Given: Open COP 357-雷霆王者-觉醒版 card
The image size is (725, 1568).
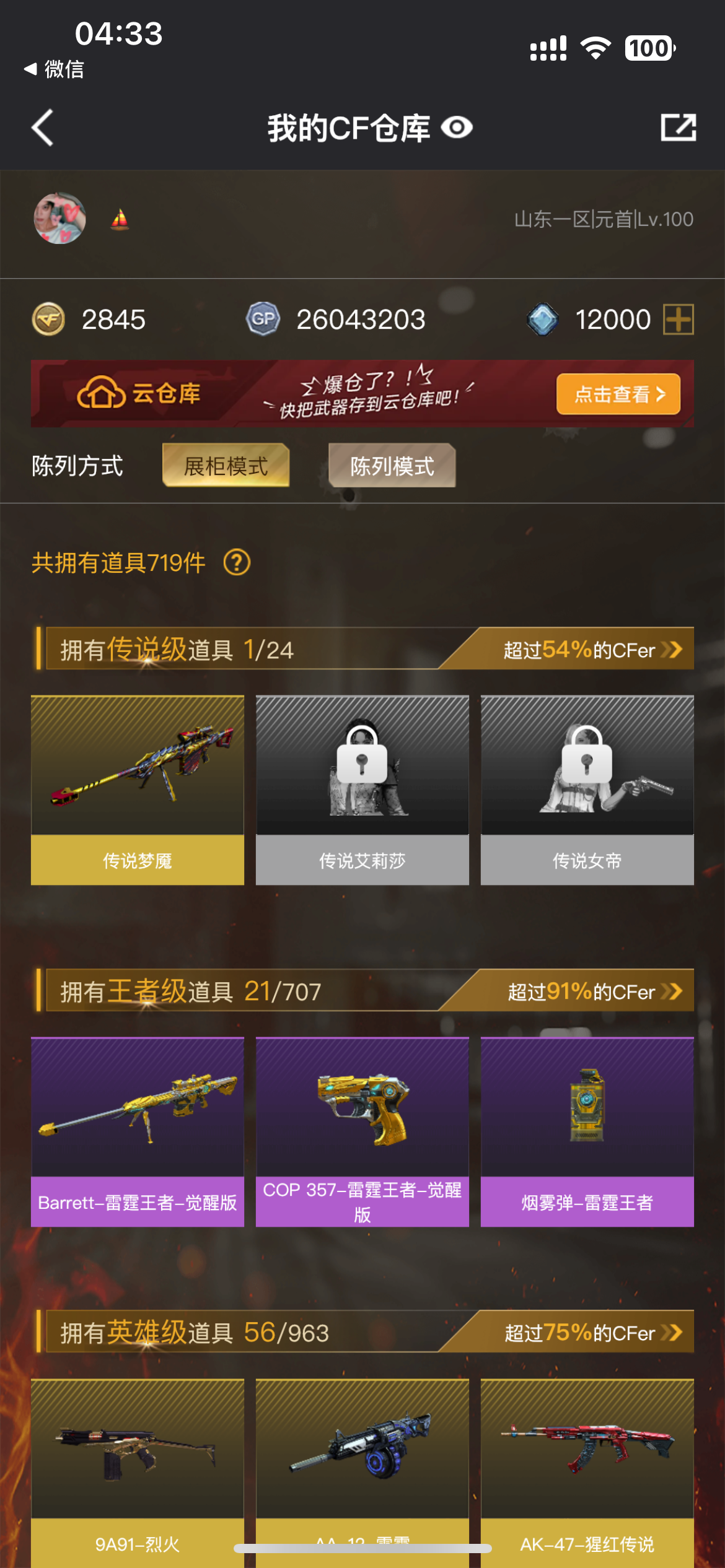Looking at the screenshot, I should (x=362, y=1131).
